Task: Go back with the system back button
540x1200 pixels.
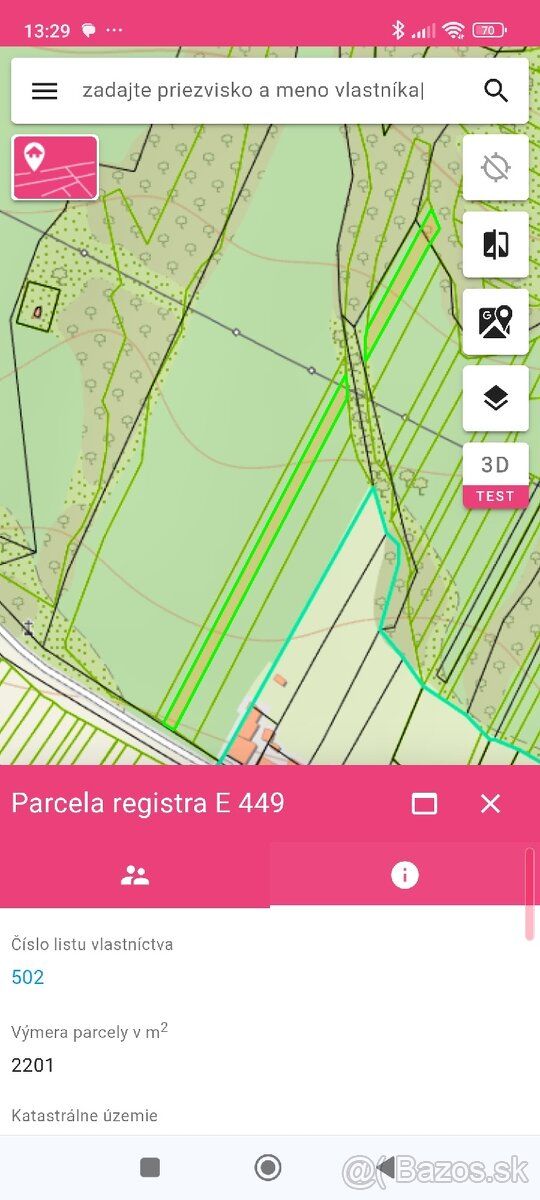Action: 385,1167
